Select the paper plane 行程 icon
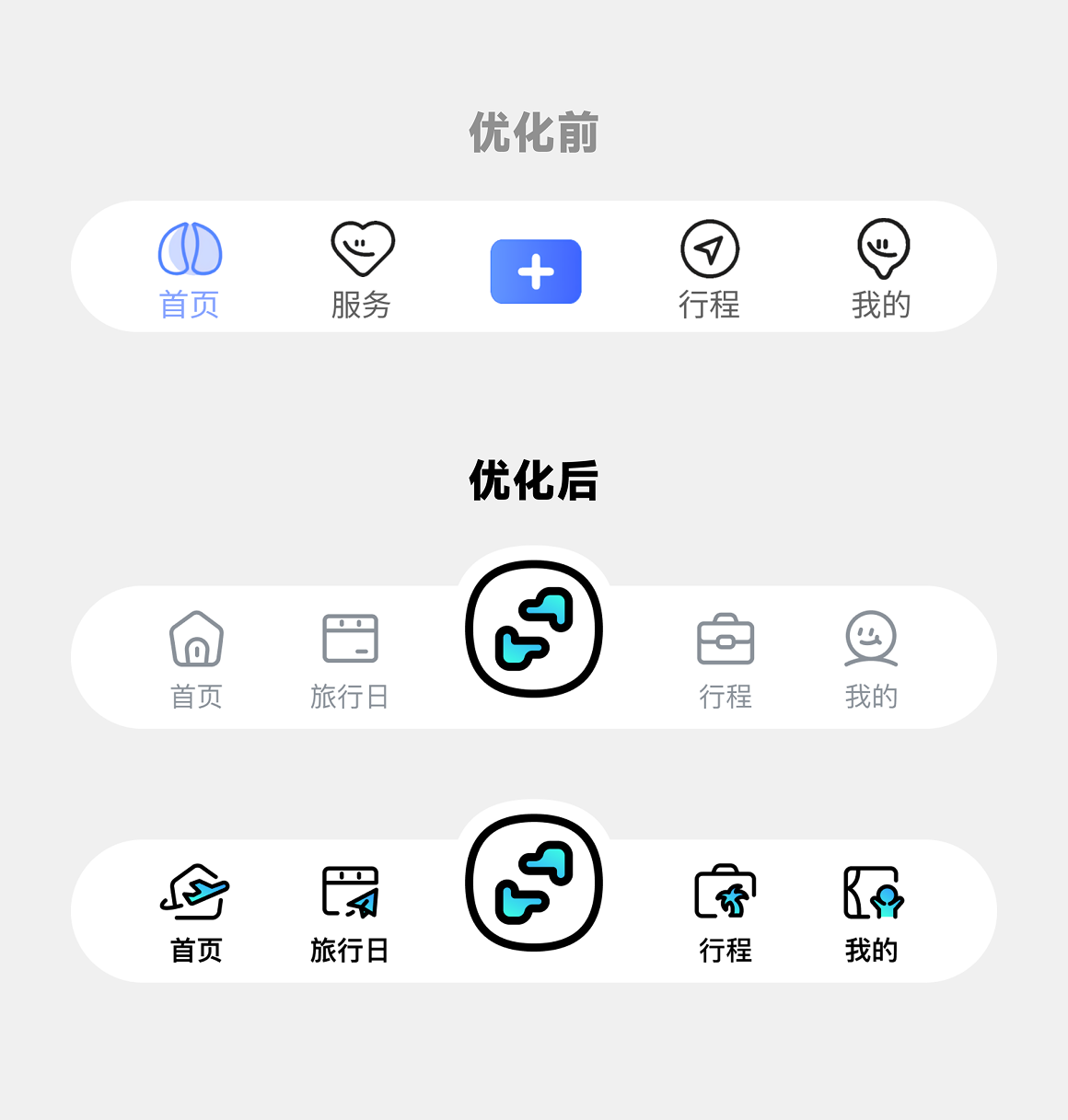1068x1120 pixels. coord(709,248)
